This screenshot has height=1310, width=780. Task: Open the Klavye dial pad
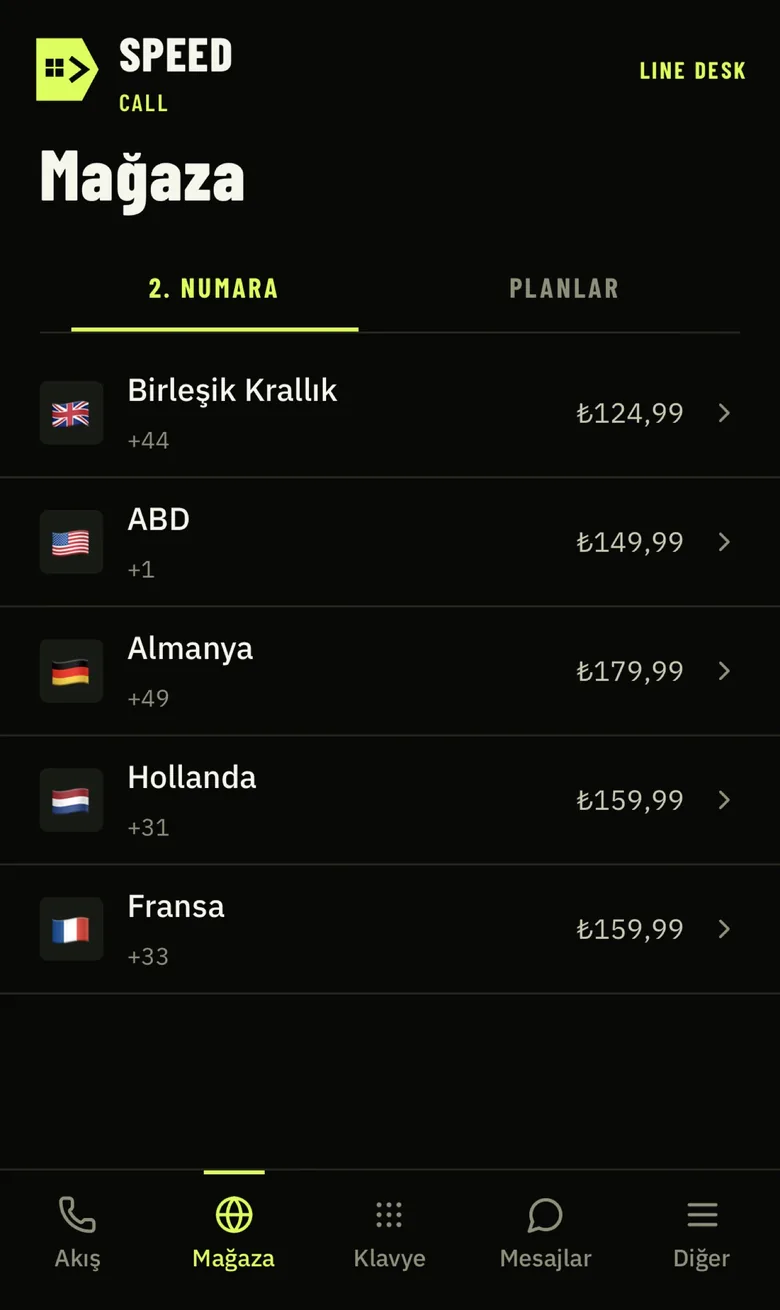coord(390,1233)
